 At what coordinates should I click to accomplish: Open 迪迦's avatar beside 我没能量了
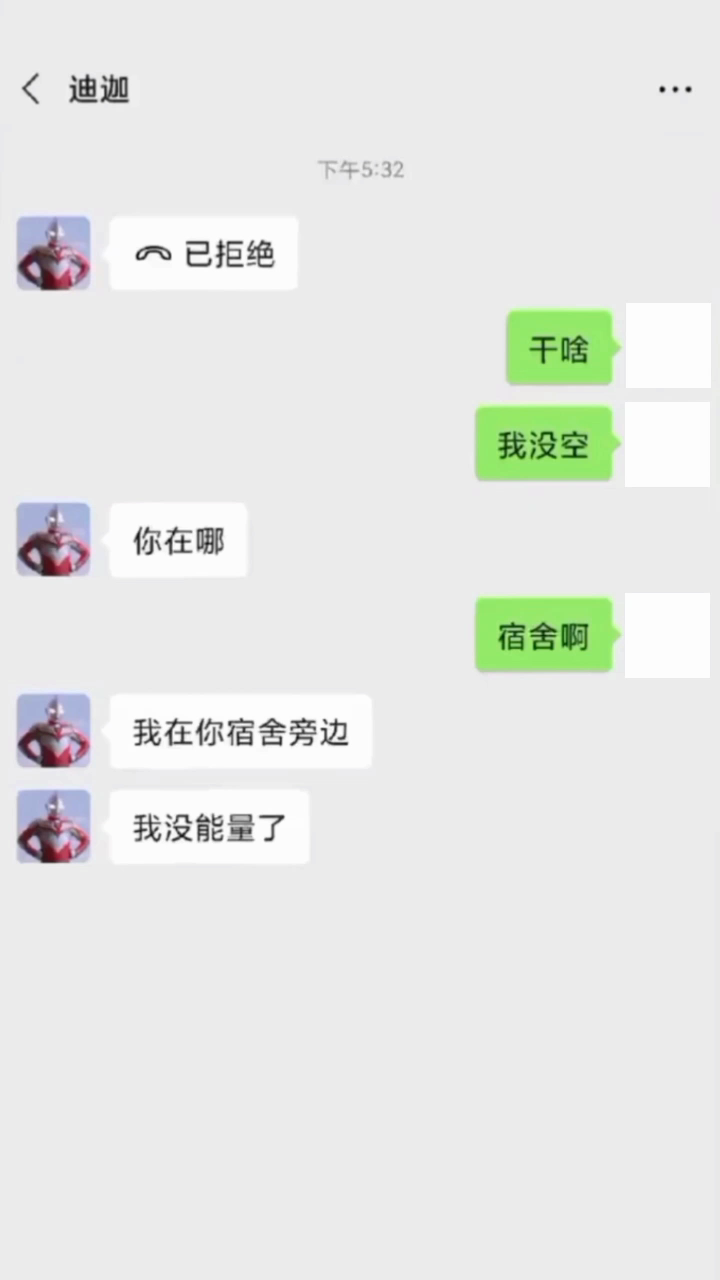(x=54, y=827)
